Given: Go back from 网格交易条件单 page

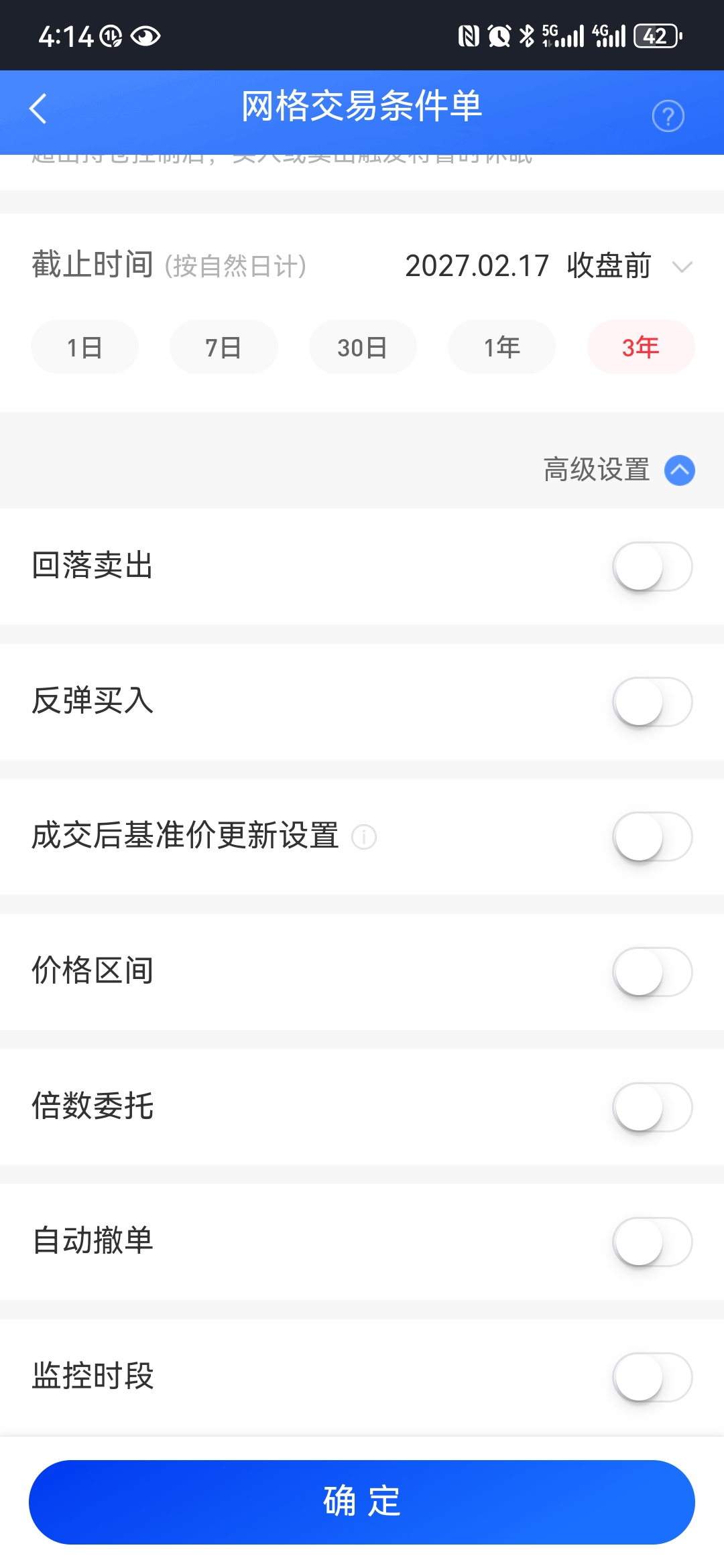Looking at the screenshot, I should tap(39, 109).
